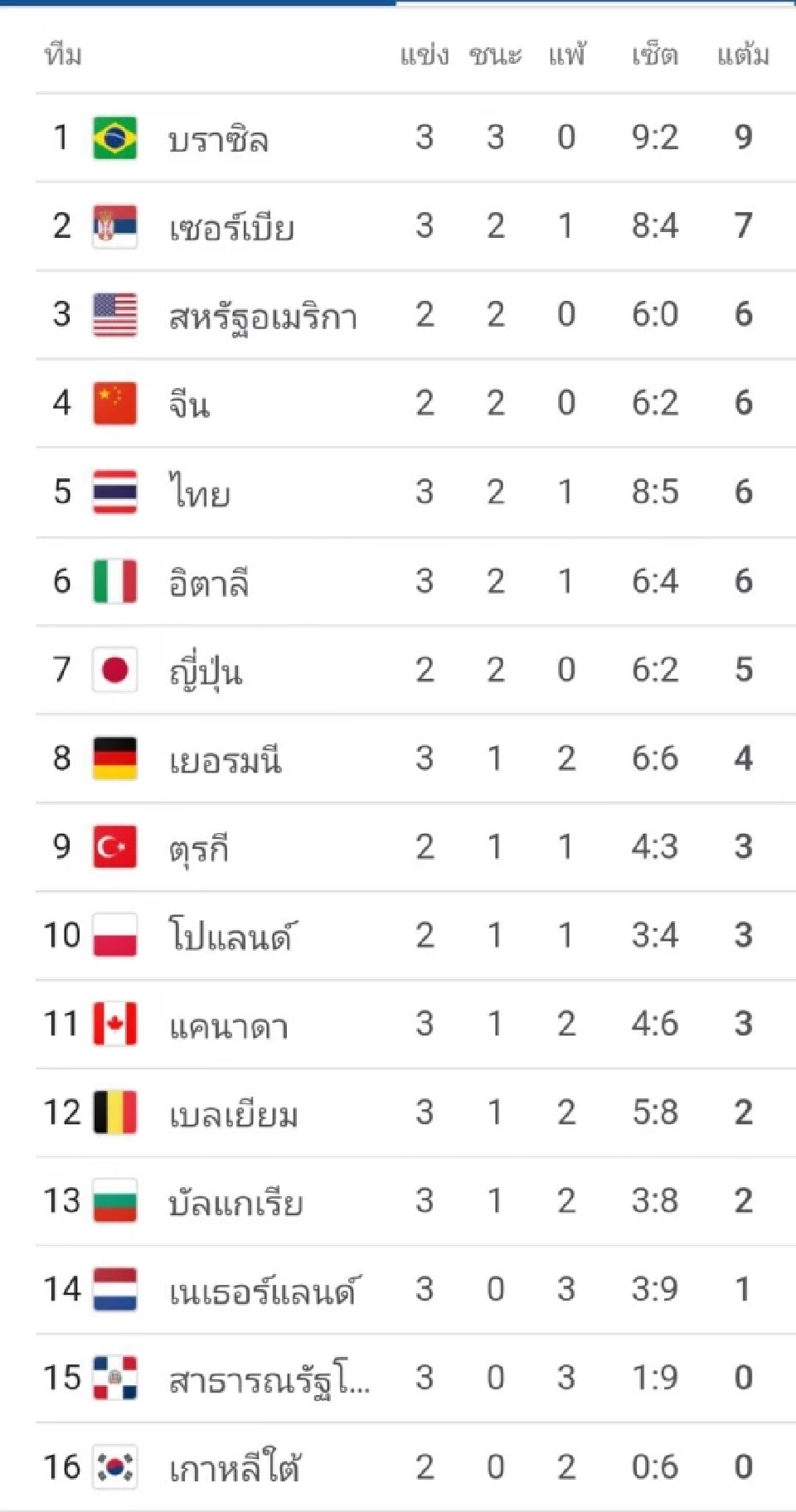Open the team page for ตุรกี
Screen dimensions: 796x1512
tap(199, 849)
